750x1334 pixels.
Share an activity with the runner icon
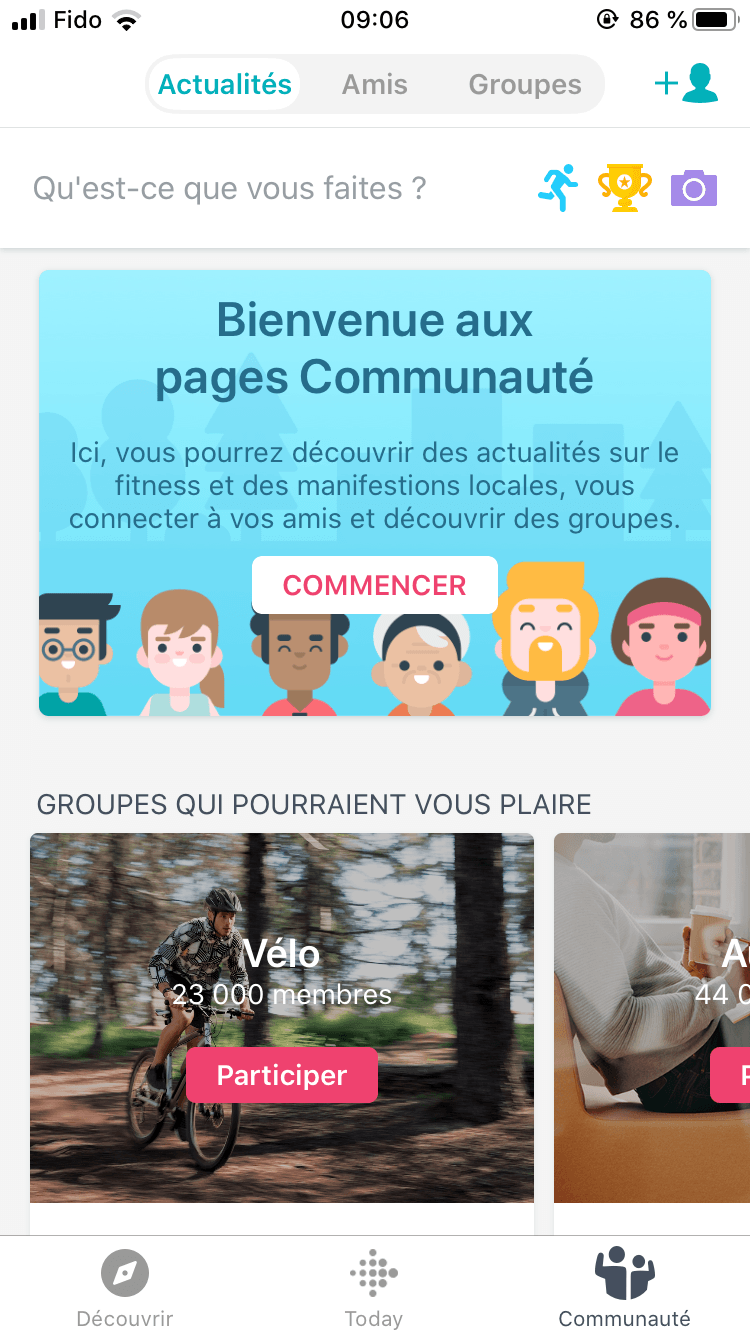click(559, 188)
